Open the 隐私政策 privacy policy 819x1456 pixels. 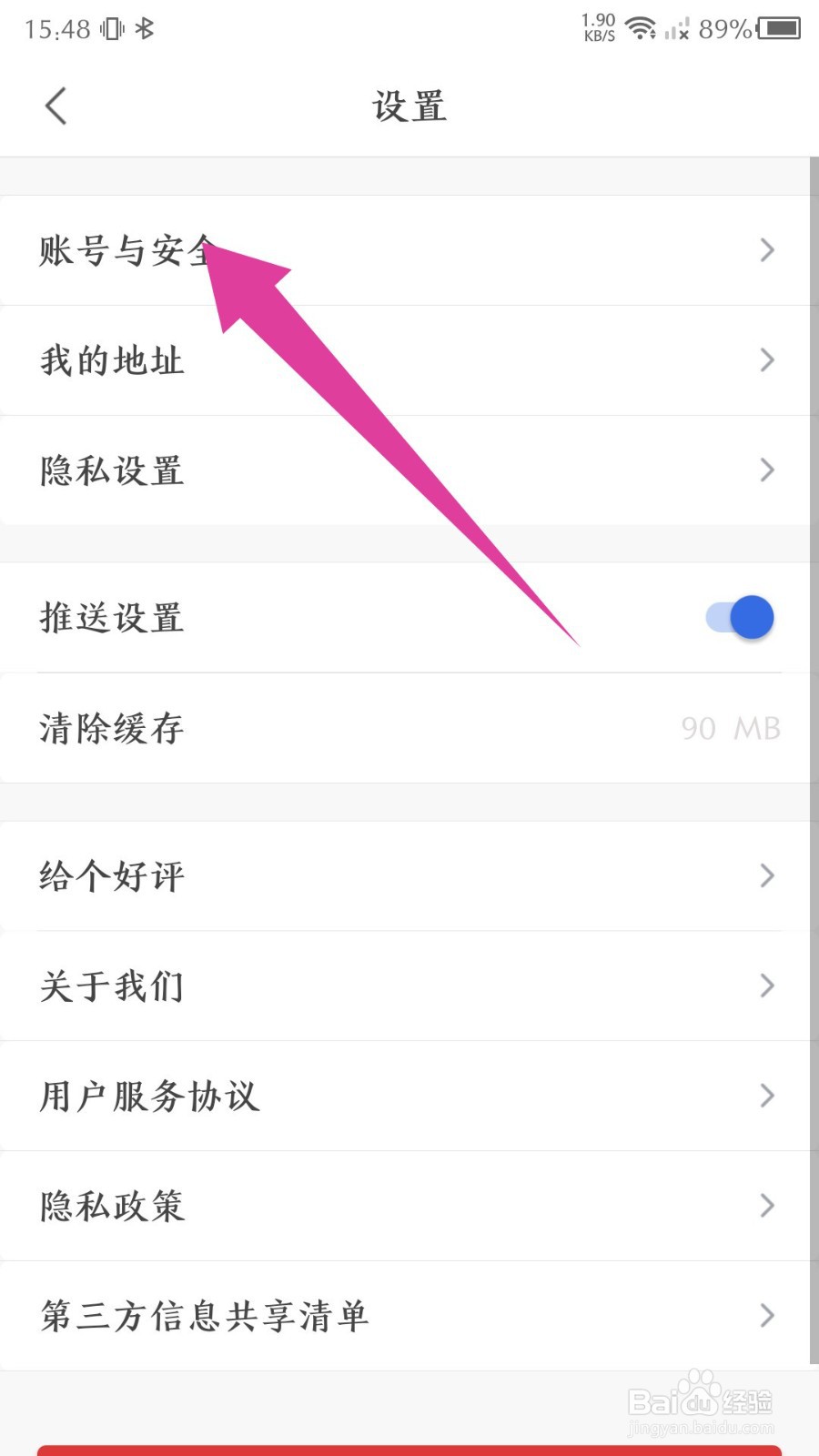(x=111, y=1207)
